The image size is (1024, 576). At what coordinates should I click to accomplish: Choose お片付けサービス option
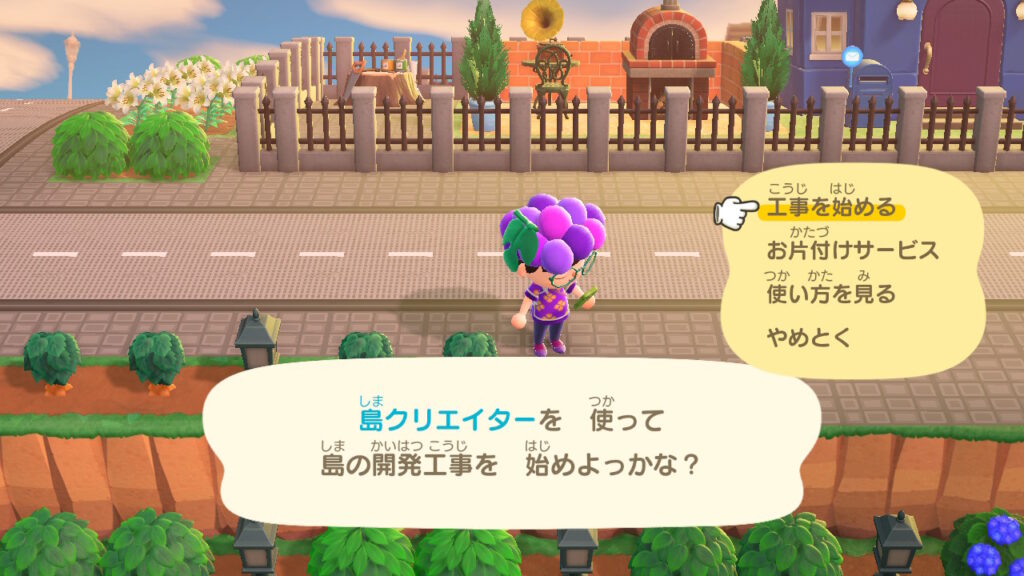852,250
